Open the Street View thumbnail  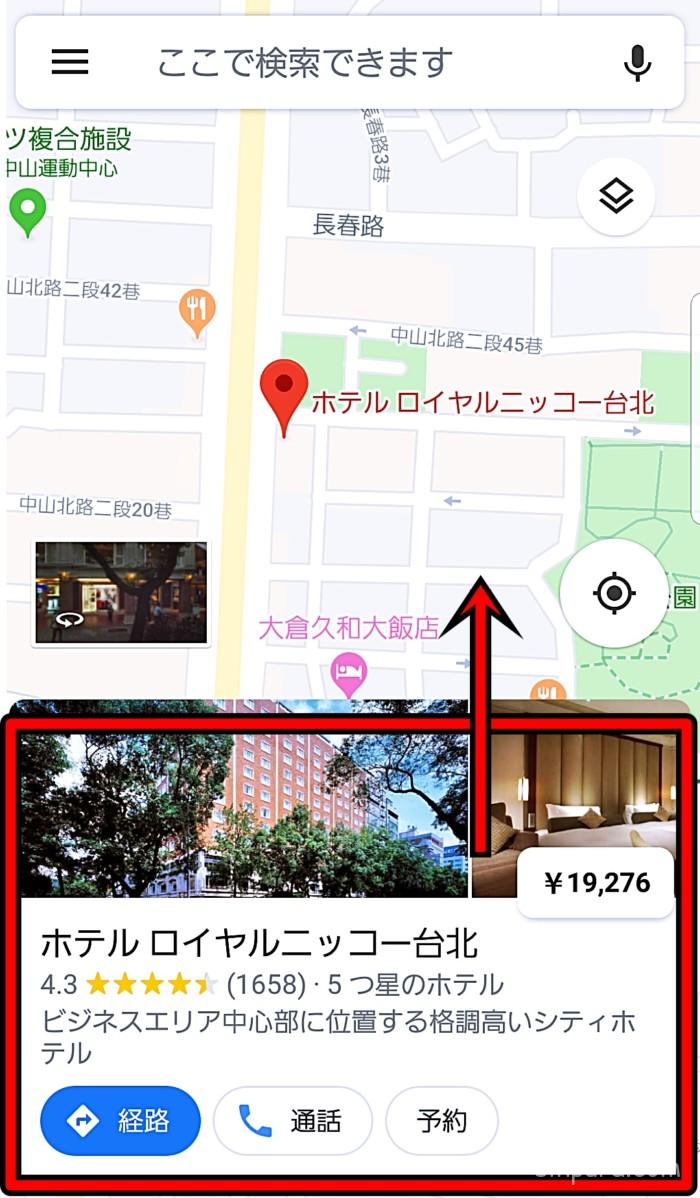121,593
